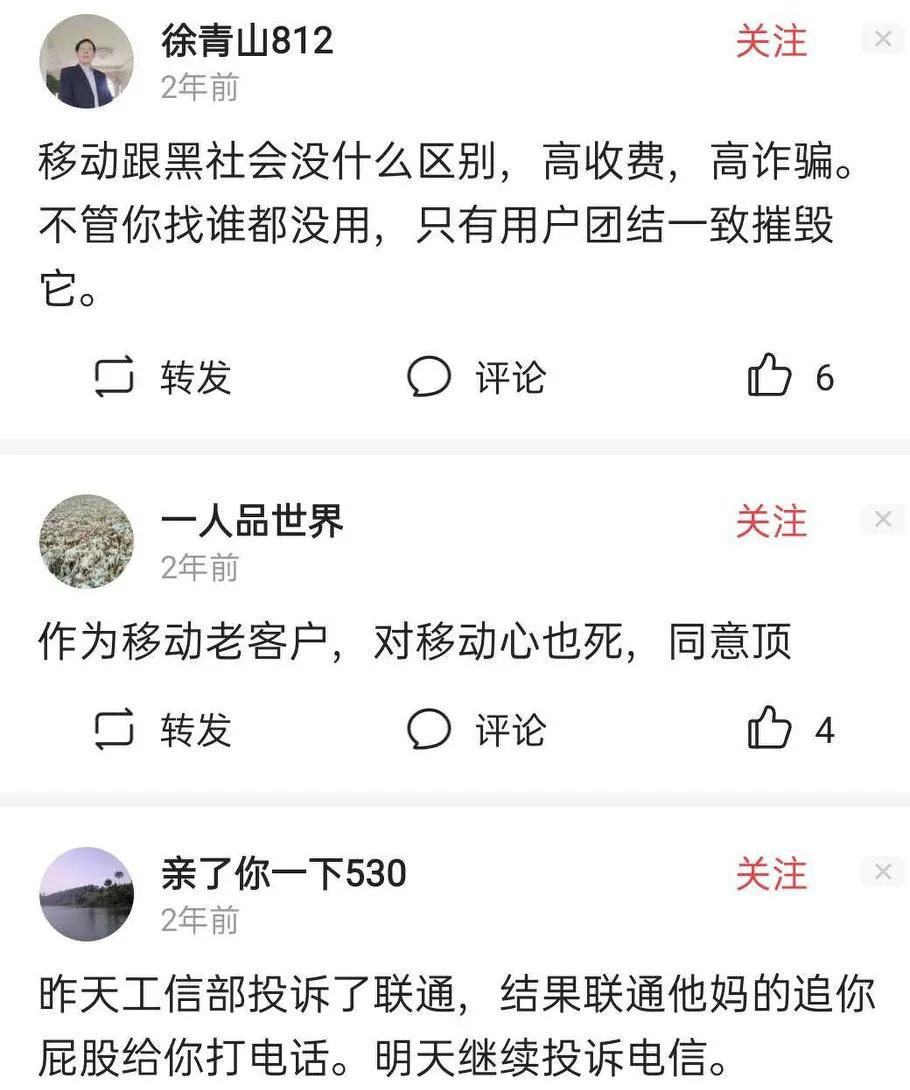Dismiss 一人品世界's comment with the × button
Viewport: 910px width, 1090px height.
point(882,519)
